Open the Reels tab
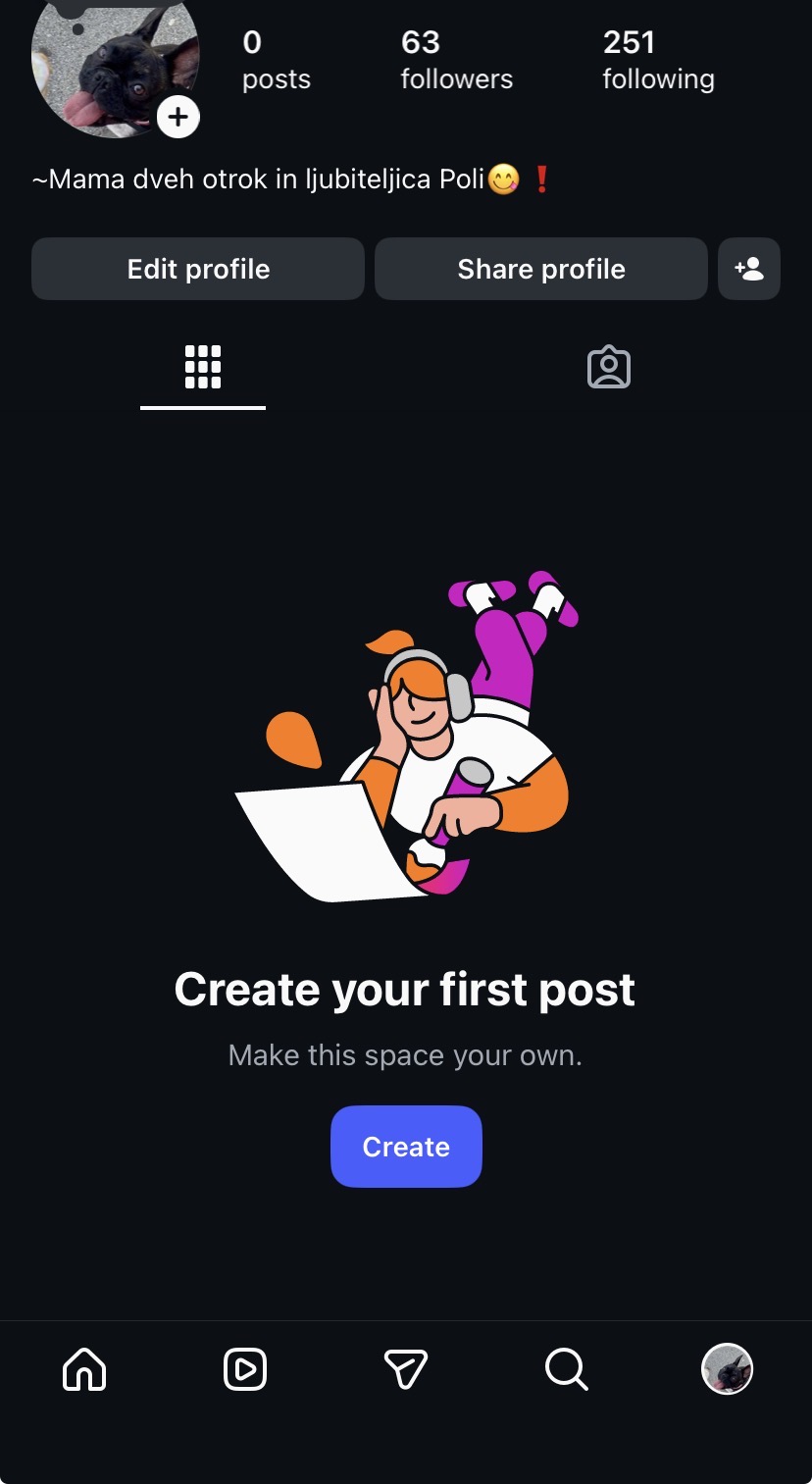Image resolution: width=812 pixels, height=1484 pixels. pos(245,1368)
